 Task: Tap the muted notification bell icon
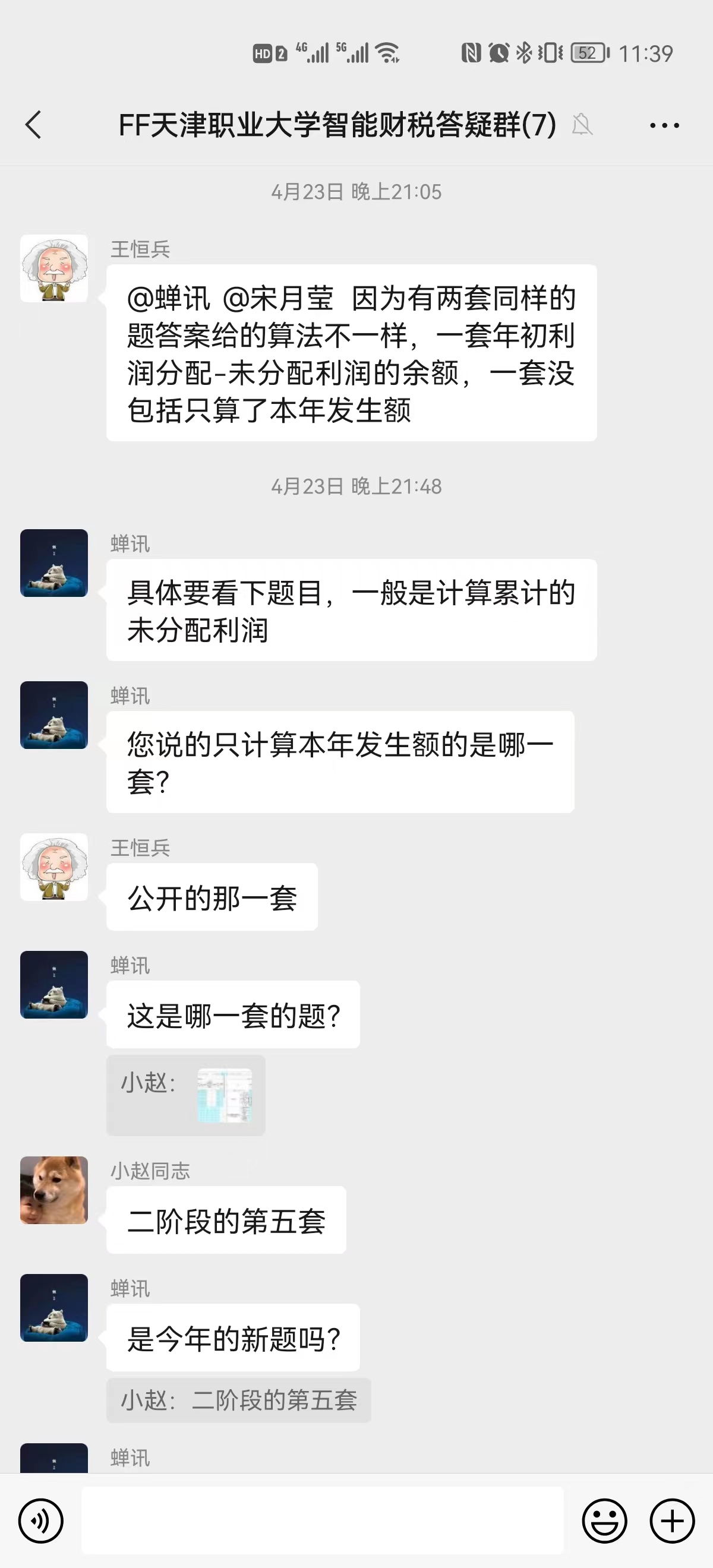click(583, 125)
